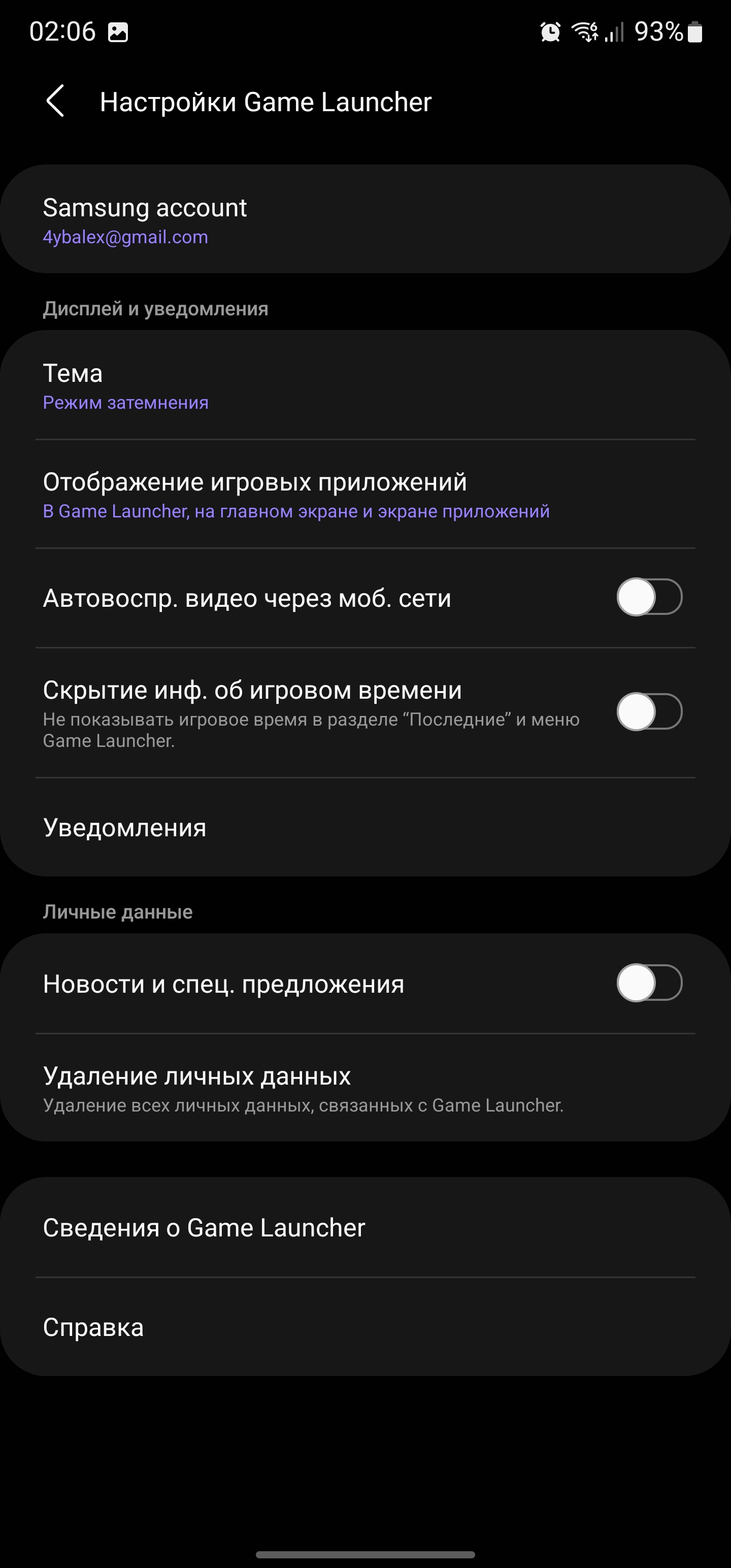731x1568 pixels.
Task: Toggle Автовоспр. видео через моб. сети
Action: 649,597
